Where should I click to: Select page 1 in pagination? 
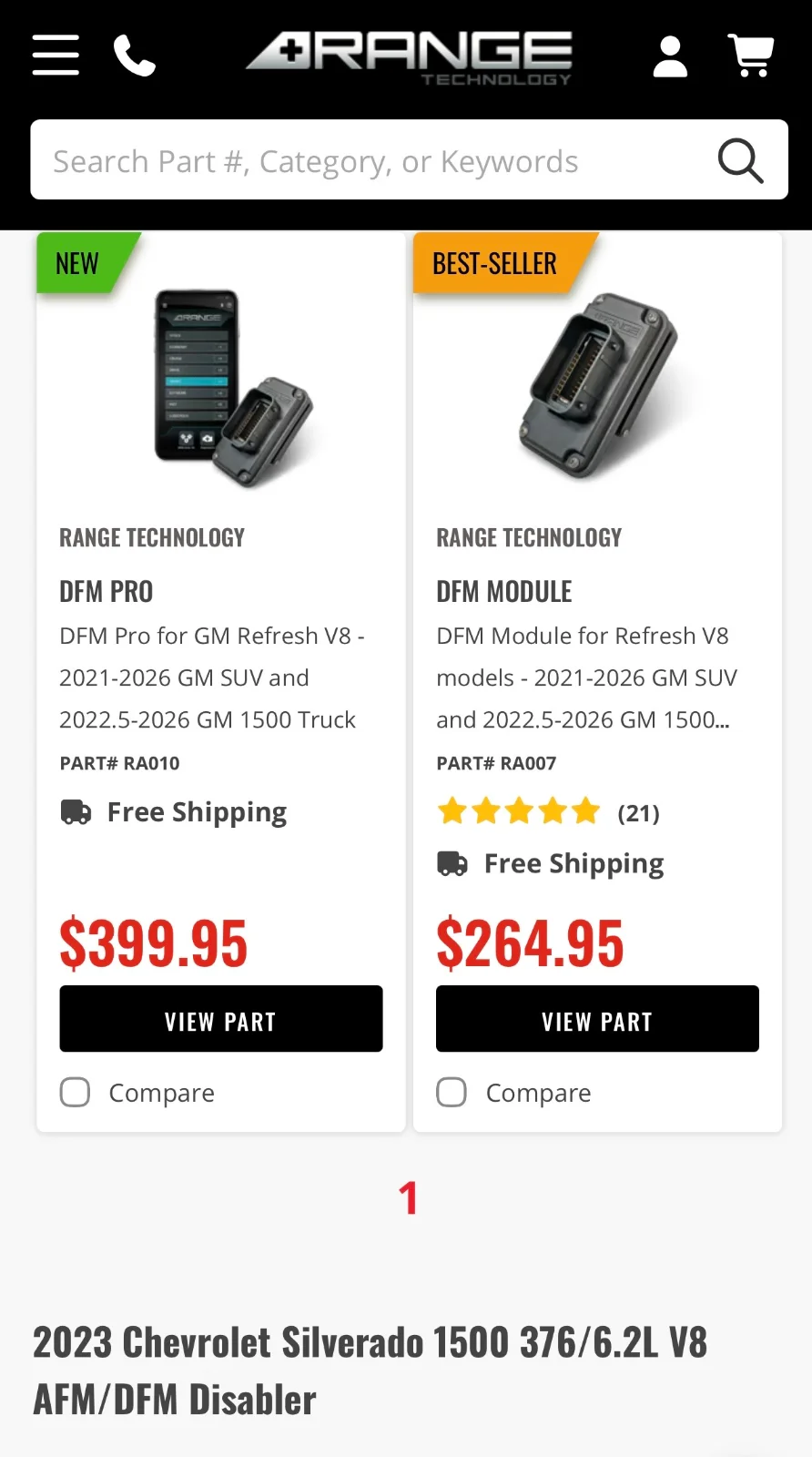[408, 1198]
